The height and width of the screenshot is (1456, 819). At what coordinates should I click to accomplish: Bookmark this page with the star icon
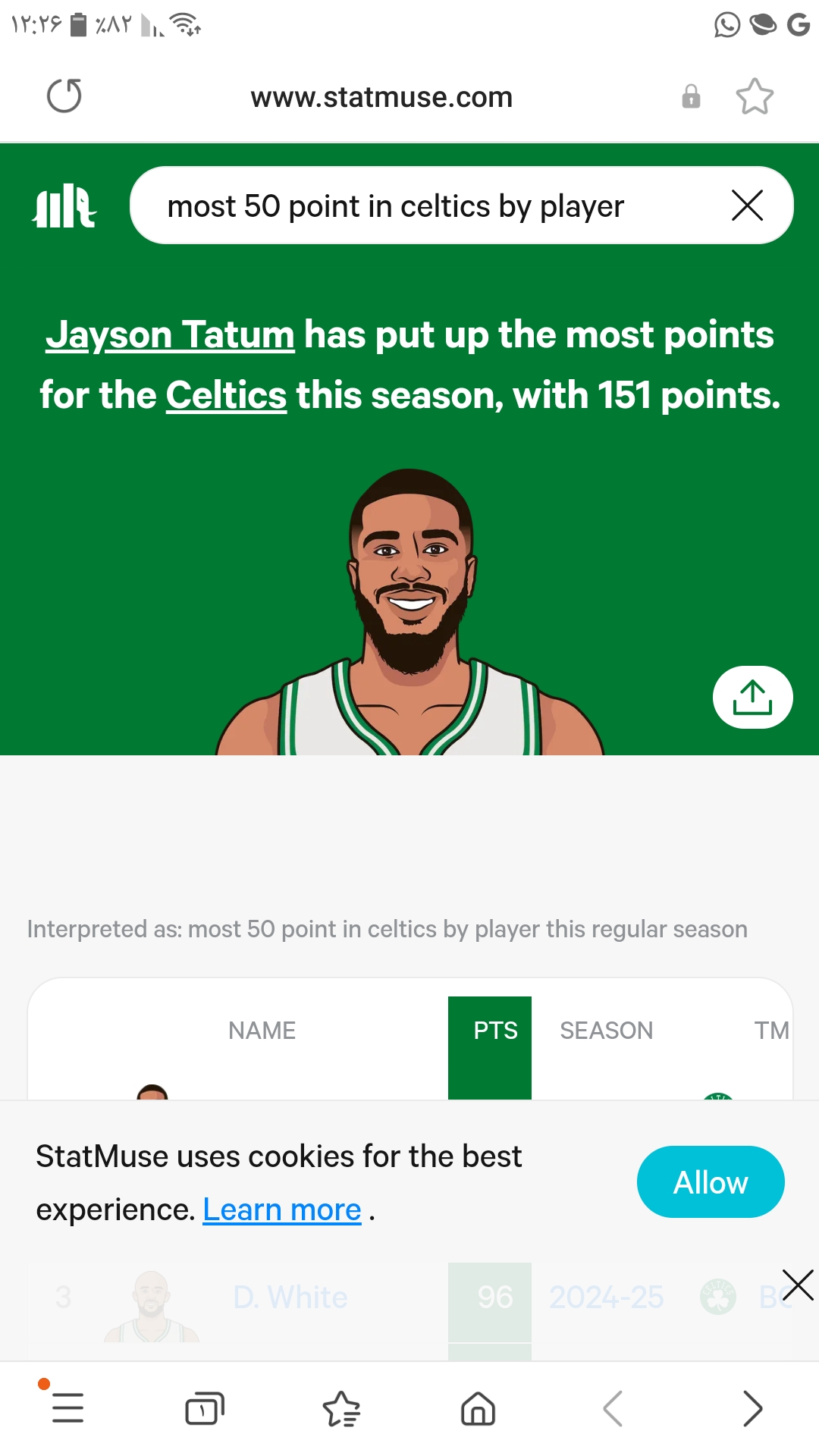(x=755, y=96)
